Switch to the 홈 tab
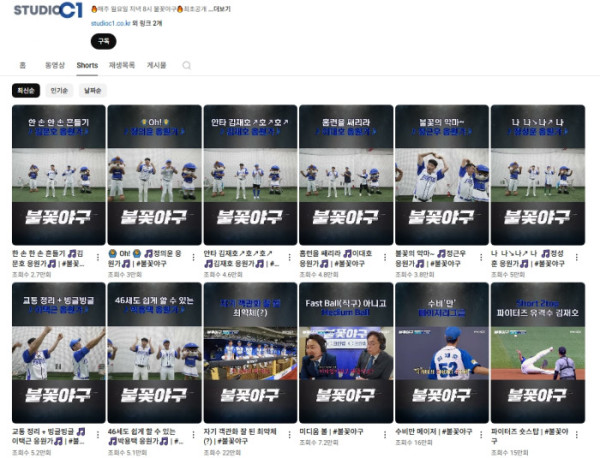 [x=22, y=65]
